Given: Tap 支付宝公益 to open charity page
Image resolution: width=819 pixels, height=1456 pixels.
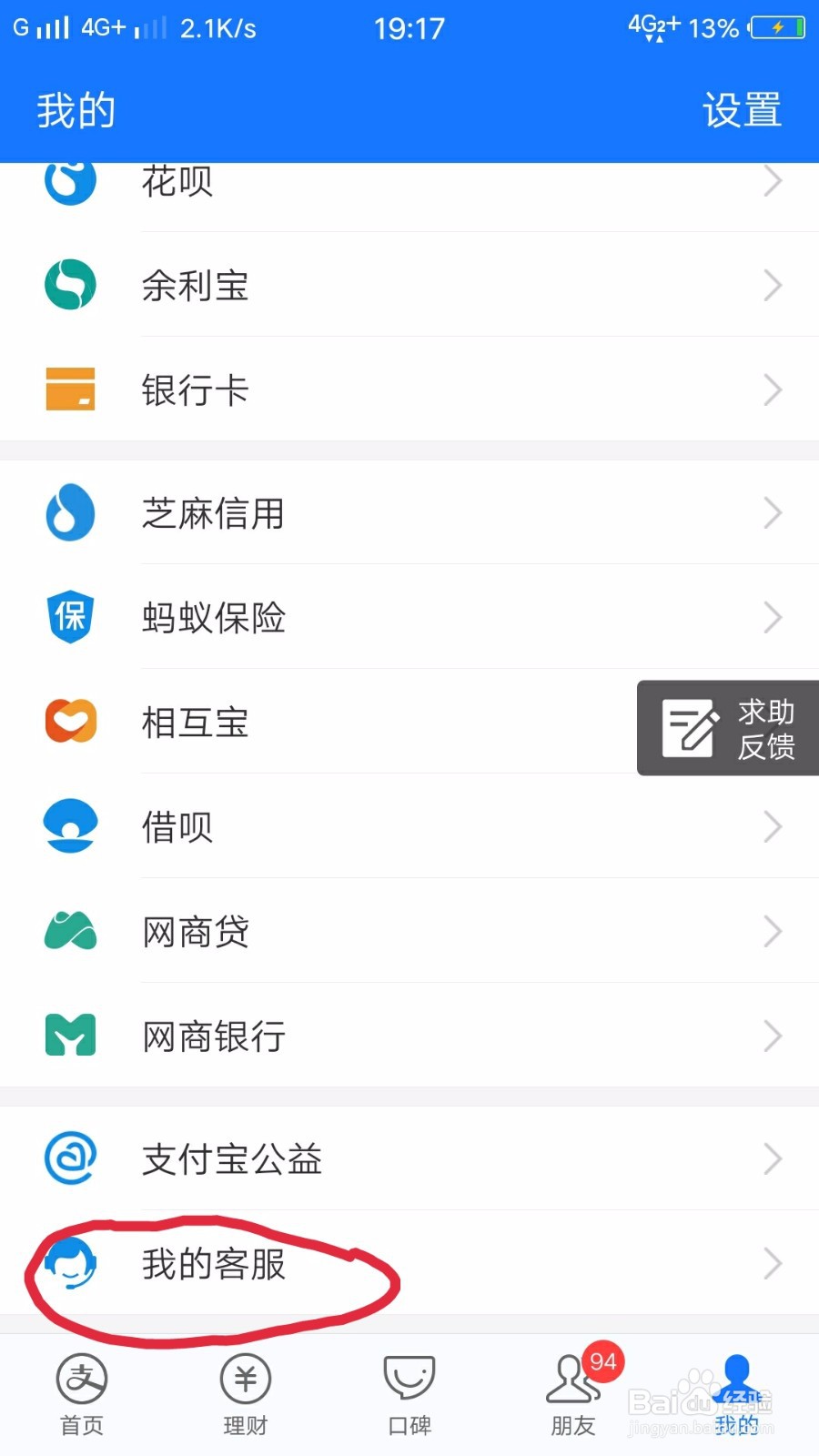Looking at the screenshot, I should click(232, 1158).
